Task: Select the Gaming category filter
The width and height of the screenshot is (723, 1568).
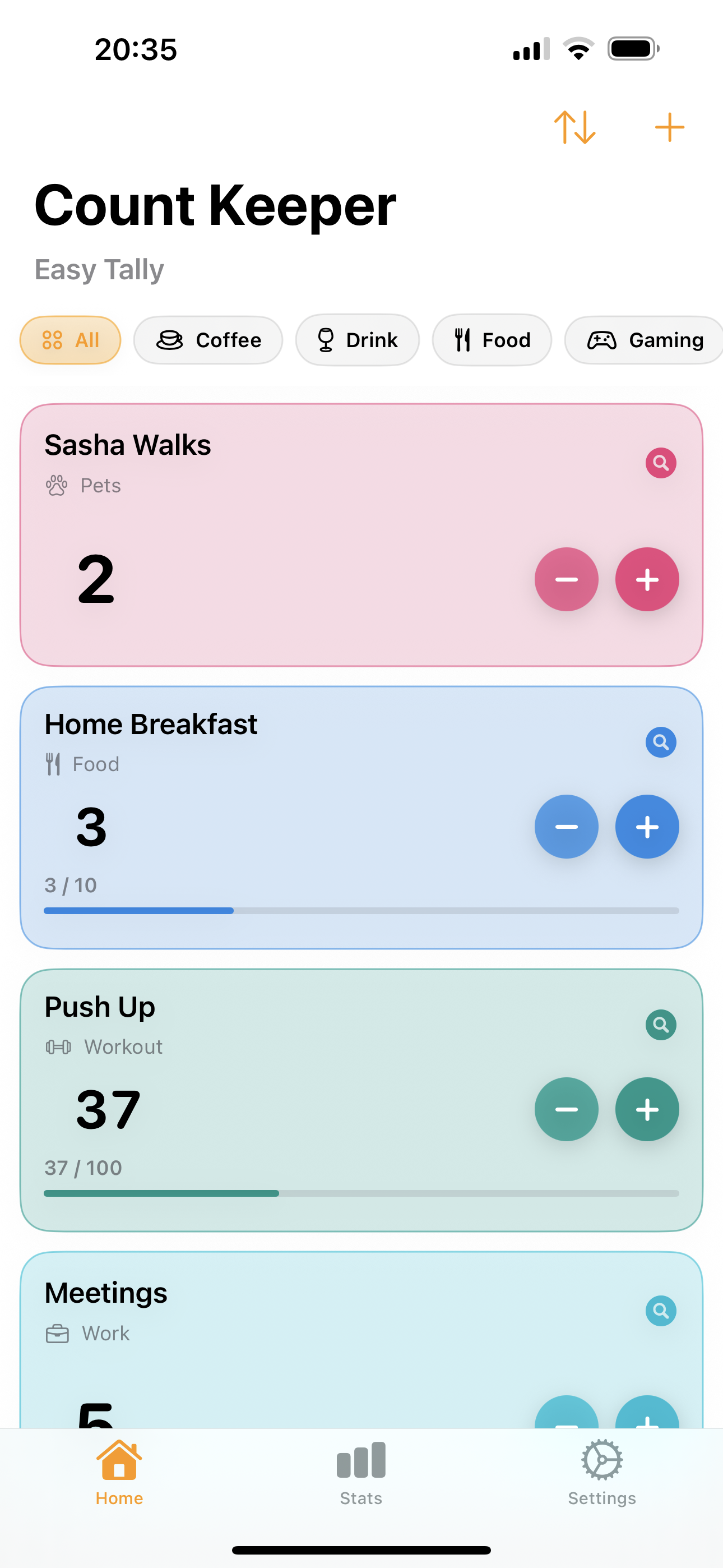Action: 643,340
